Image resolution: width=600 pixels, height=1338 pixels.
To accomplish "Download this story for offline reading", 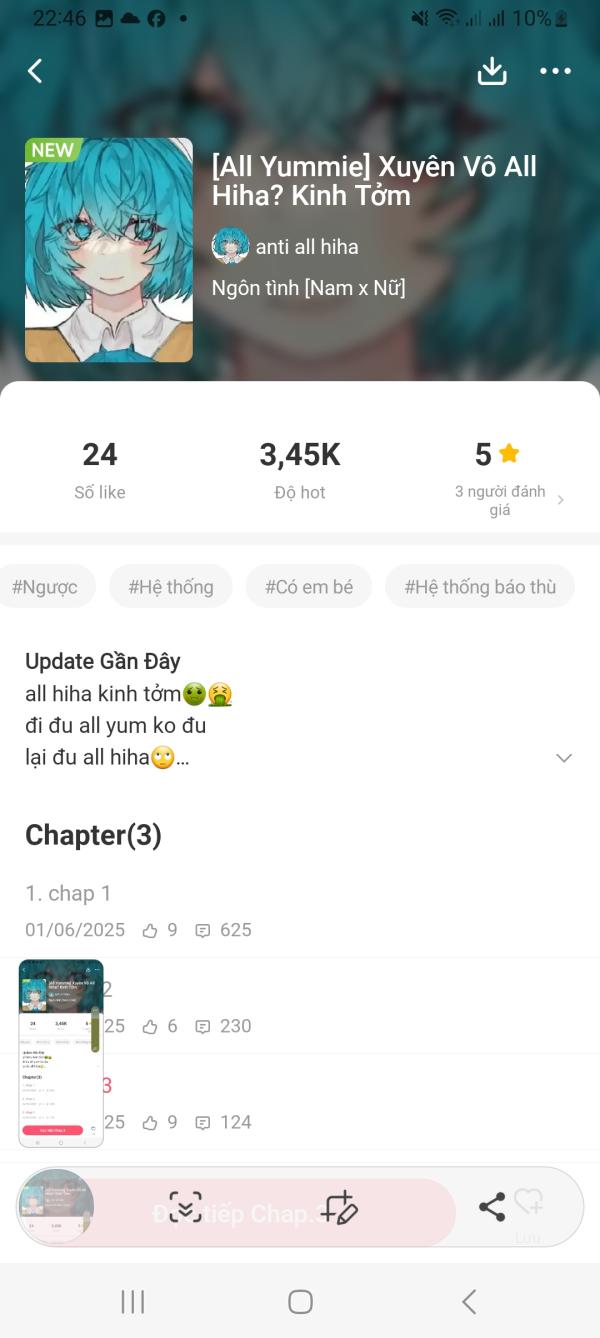I will click(492, 71).
